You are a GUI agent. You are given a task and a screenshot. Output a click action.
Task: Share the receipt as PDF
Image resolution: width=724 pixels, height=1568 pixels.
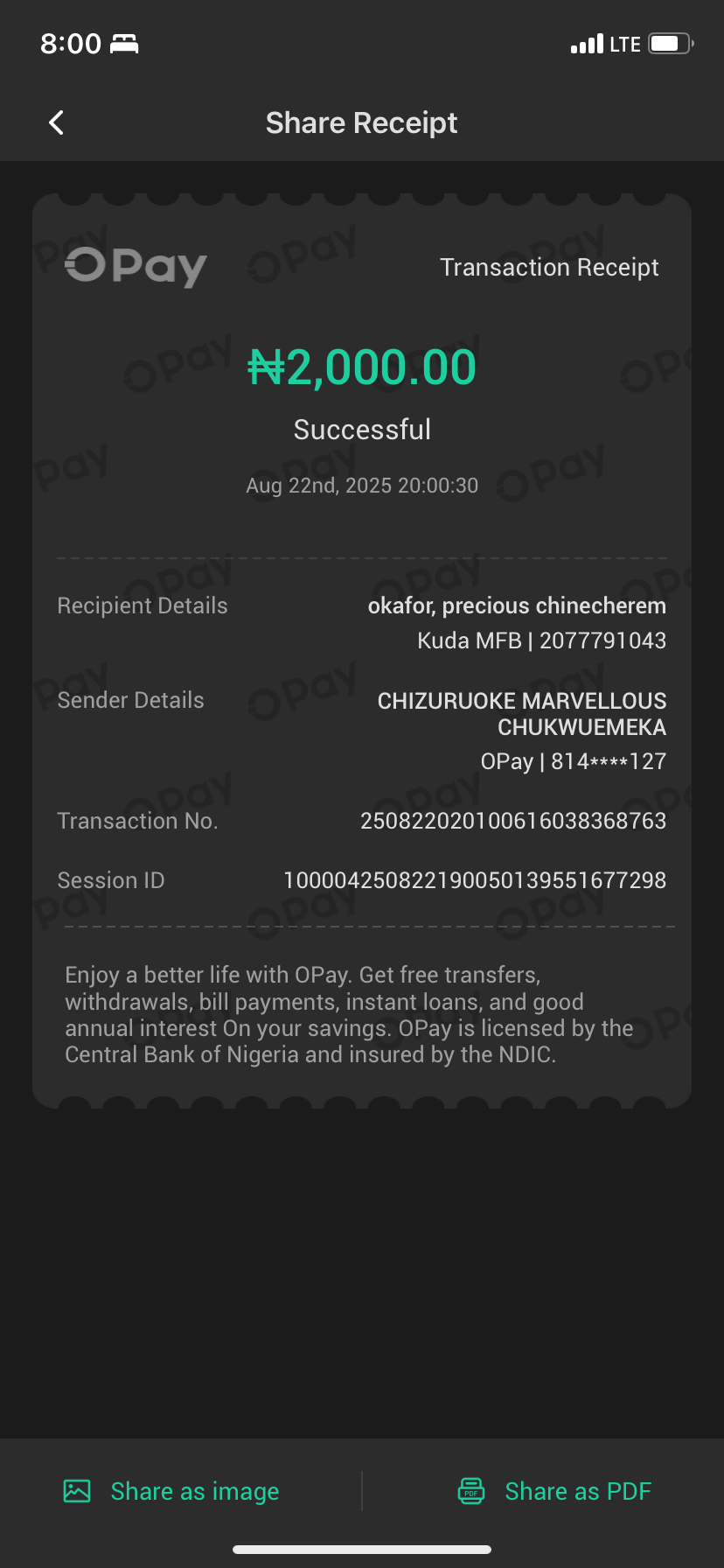pyautogui.click(x=555, y=1491)
